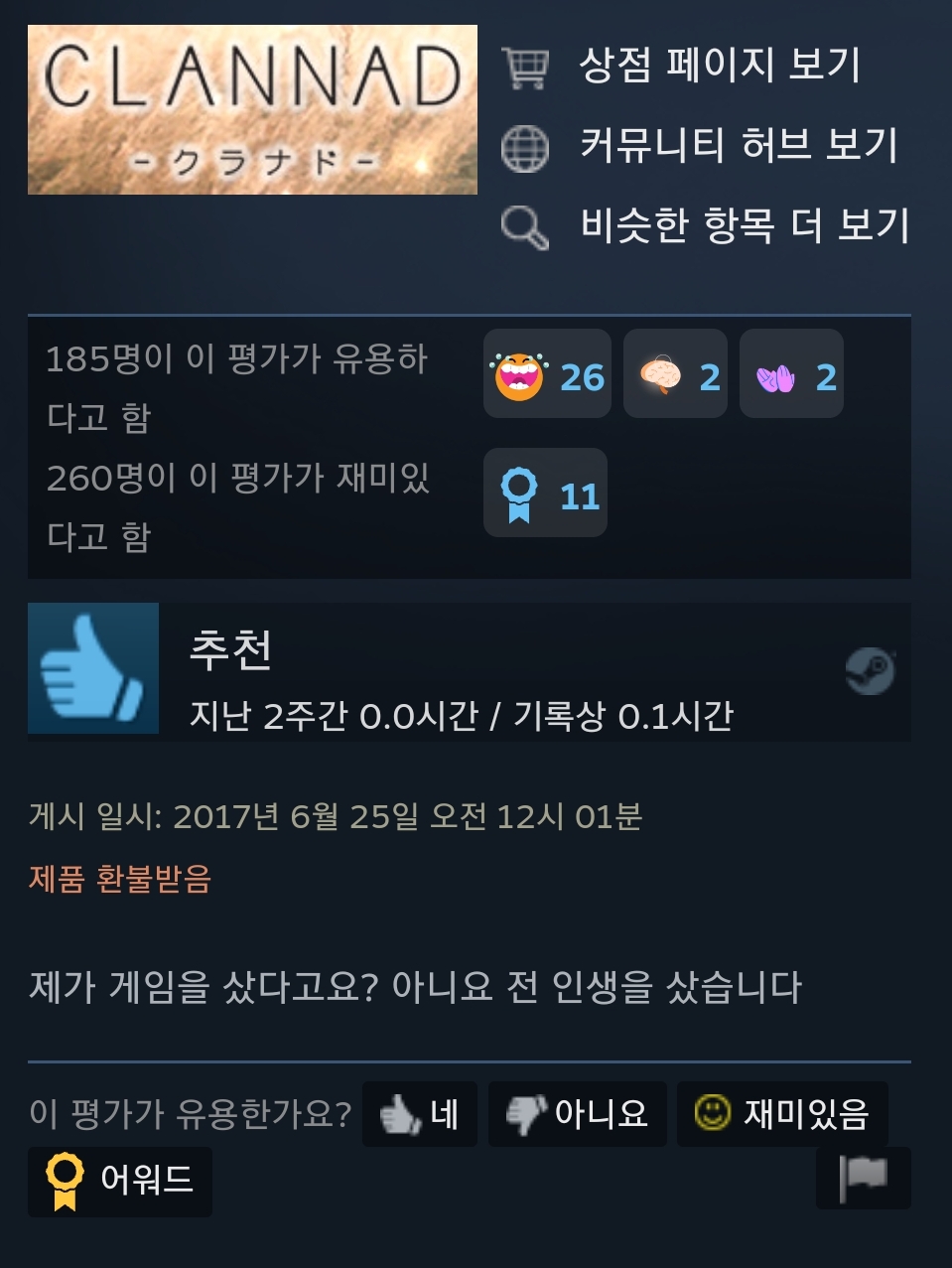Rate this review as 재미있음
Screen dimensions: 952x1268
coord(781,1114)
